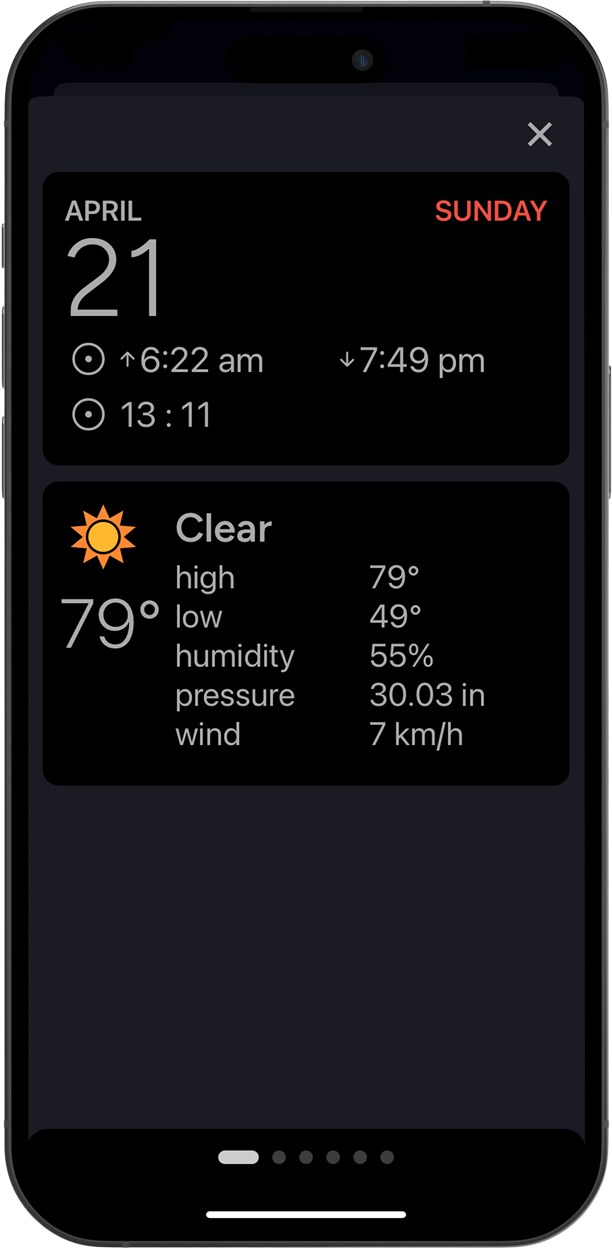The width and height of the screenshot is (612, 1248).
Task: Open the Clear weather conditions card
Action: [306, 633]
